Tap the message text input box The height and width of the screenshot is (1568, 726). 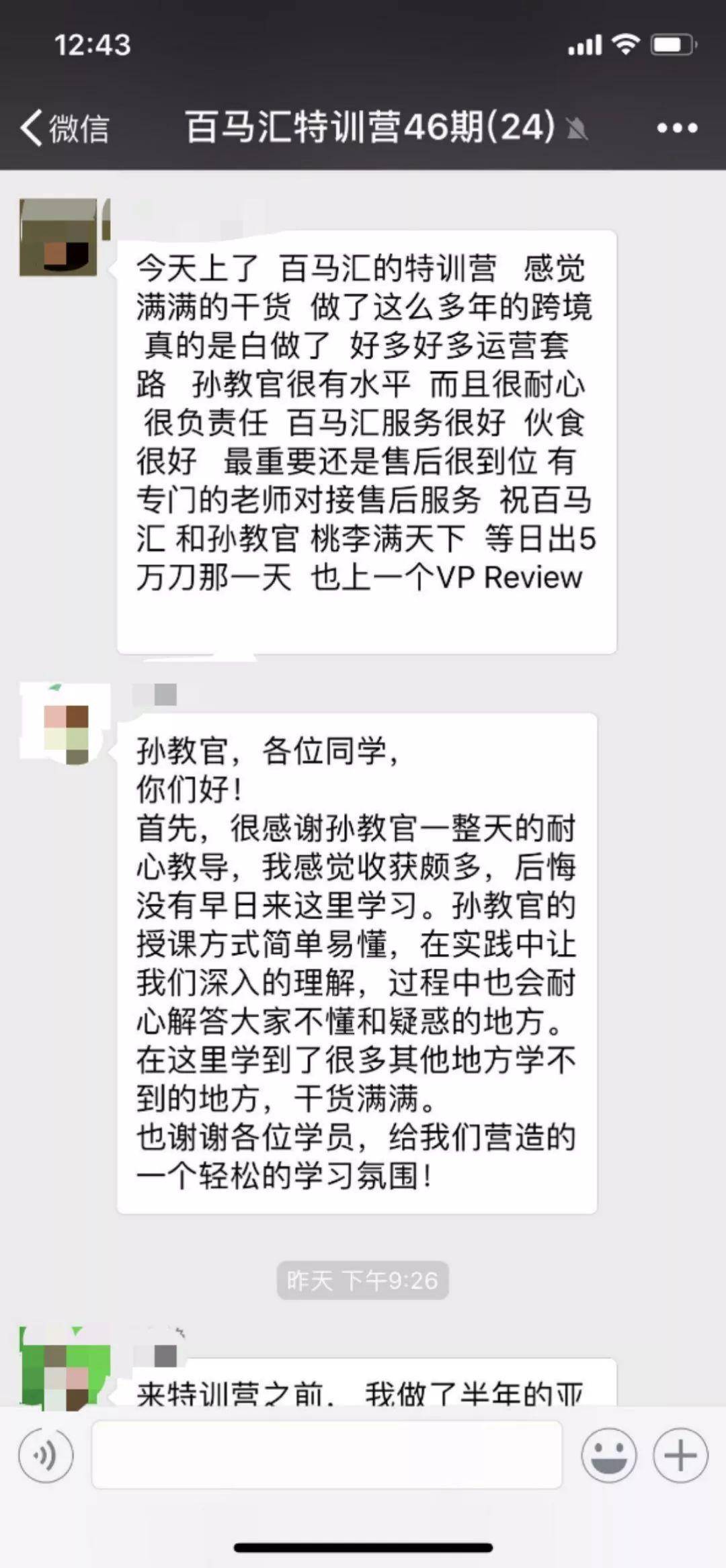pos(327,1455)
